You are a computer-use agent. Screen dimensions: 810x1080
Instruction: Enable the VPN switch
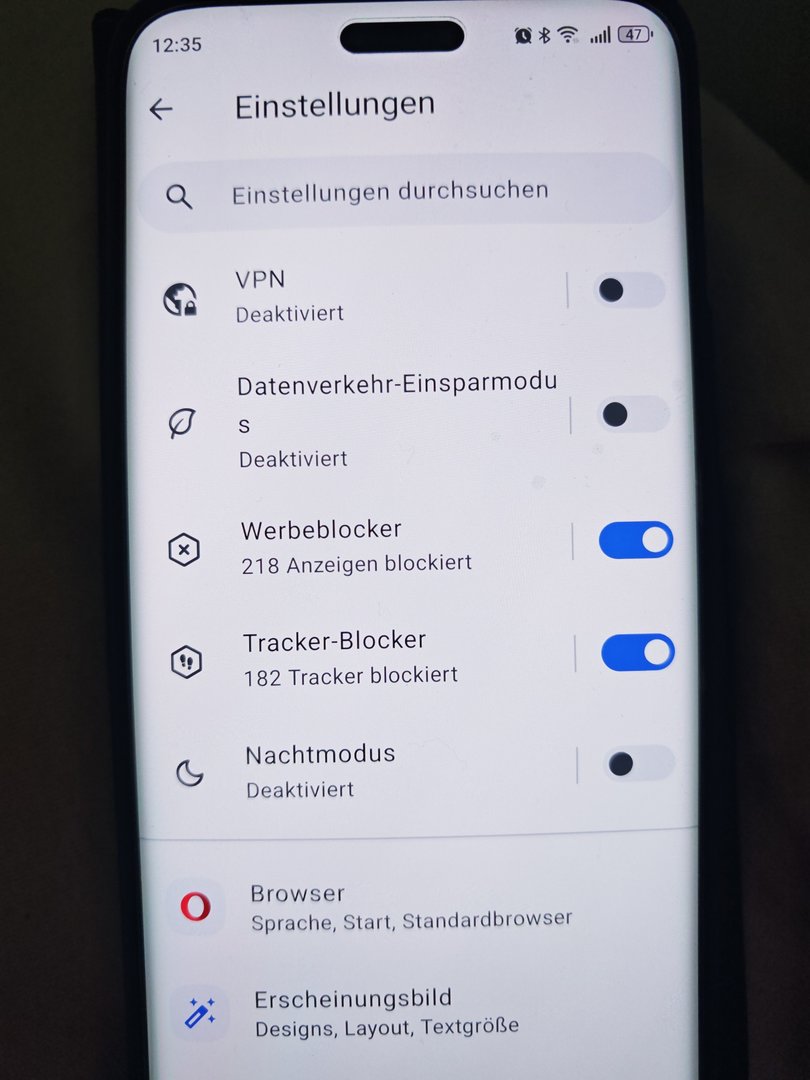(x=629, y=291)
